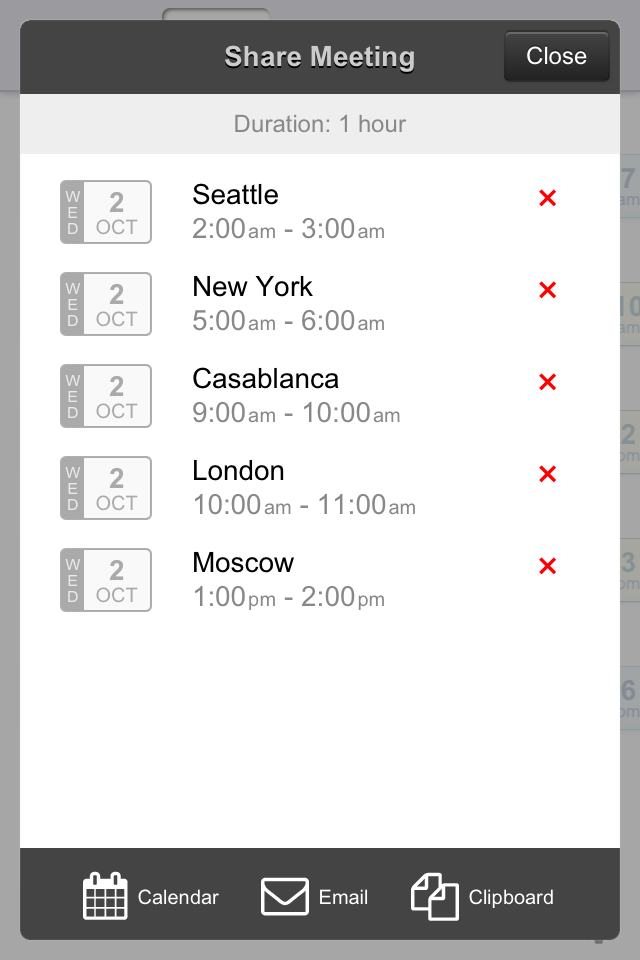Share the meeting via Email
The height and width of the screenshot is (960, 640).
click(x=315, y=896)
